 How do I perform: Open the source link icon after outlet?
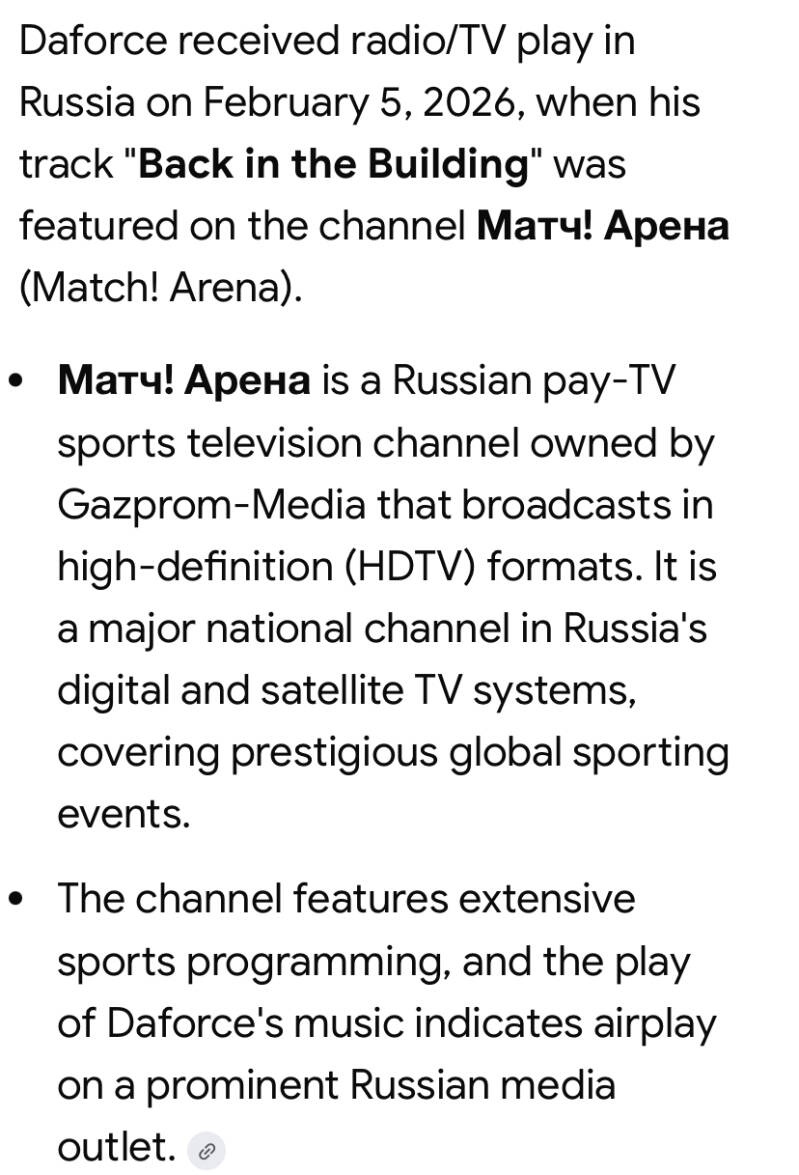(x=206, y=1151)
